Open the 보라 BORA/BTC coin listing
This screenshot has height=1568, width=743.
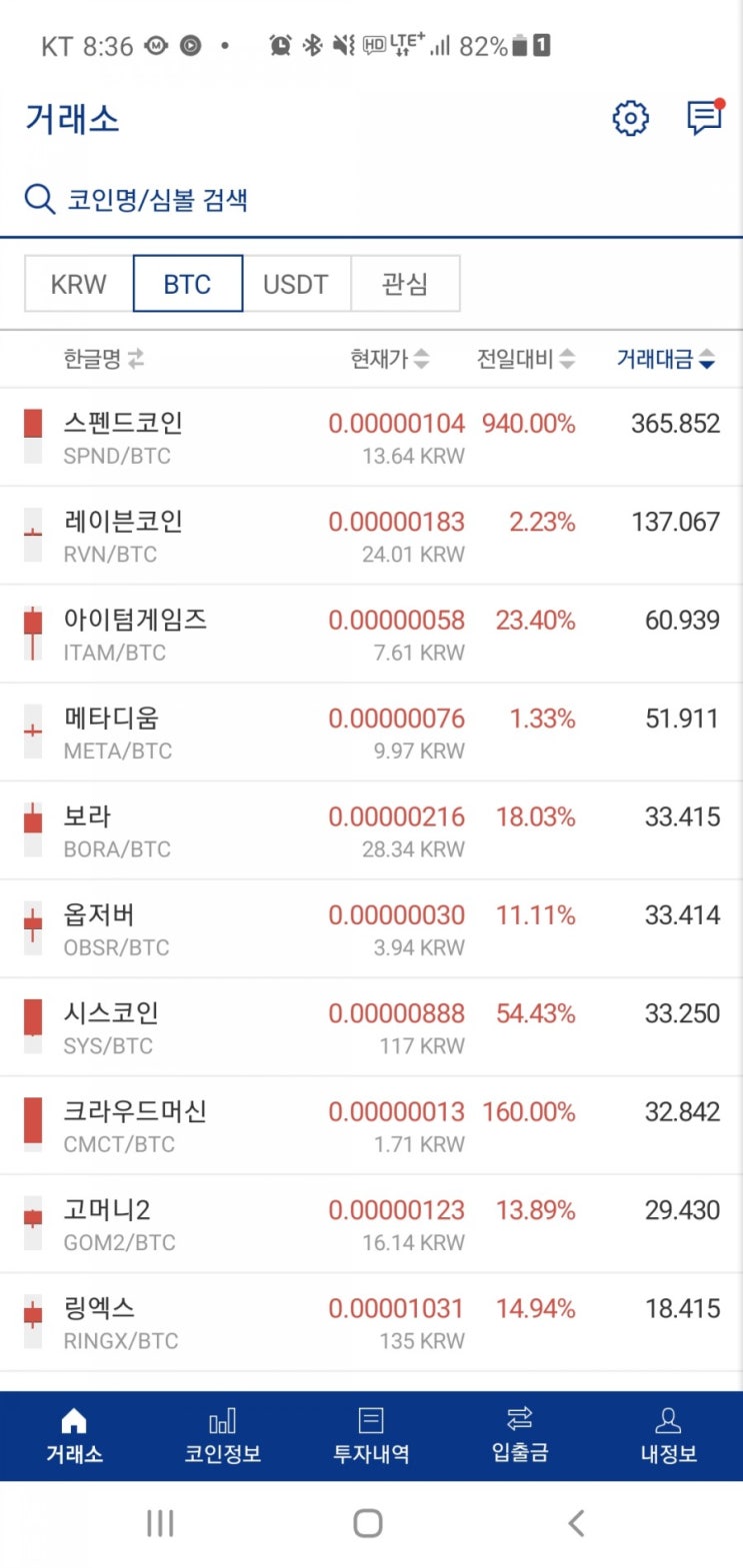tap(371, 829)
